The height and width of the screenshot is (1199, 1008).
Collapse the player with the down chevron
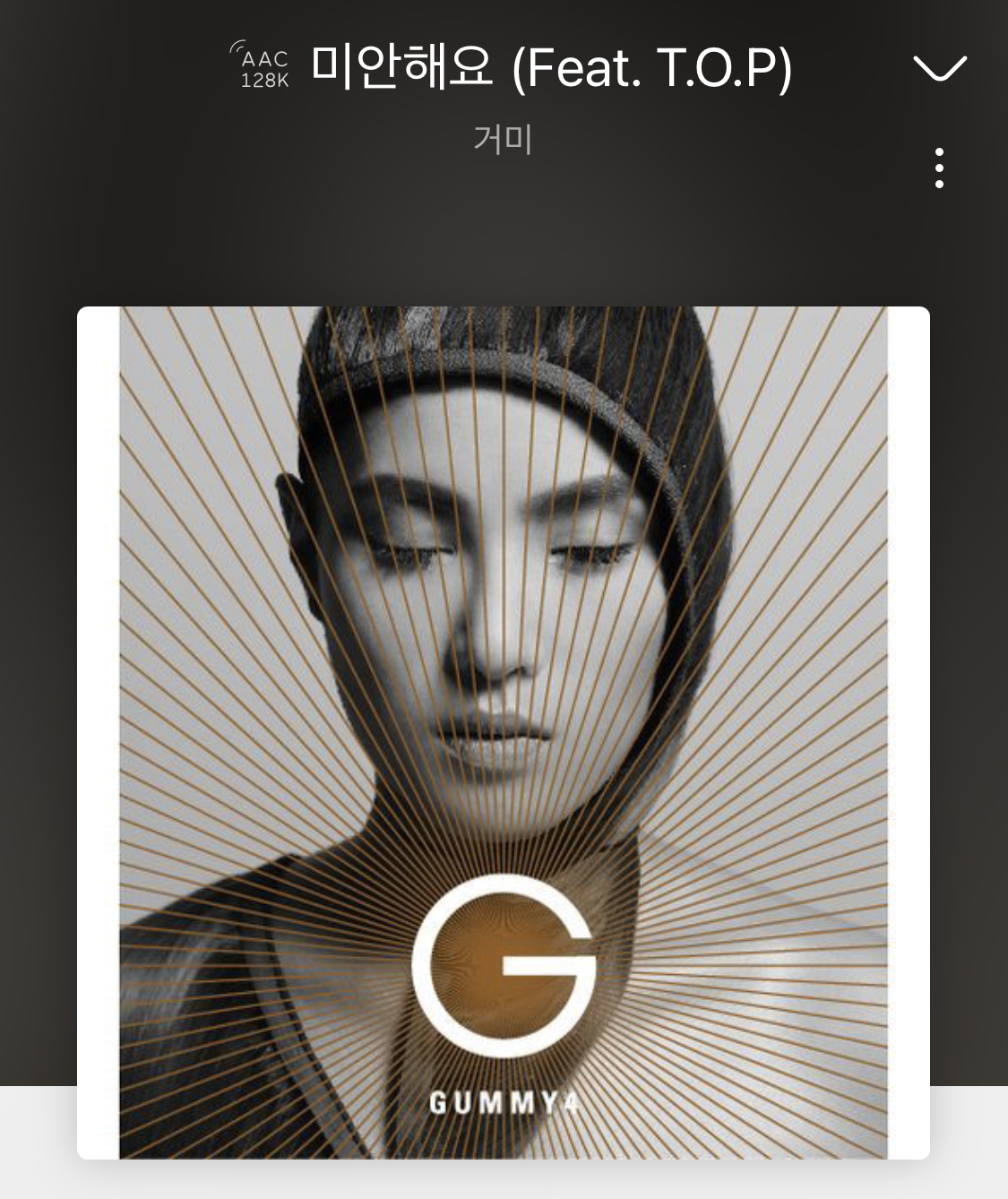939,68
